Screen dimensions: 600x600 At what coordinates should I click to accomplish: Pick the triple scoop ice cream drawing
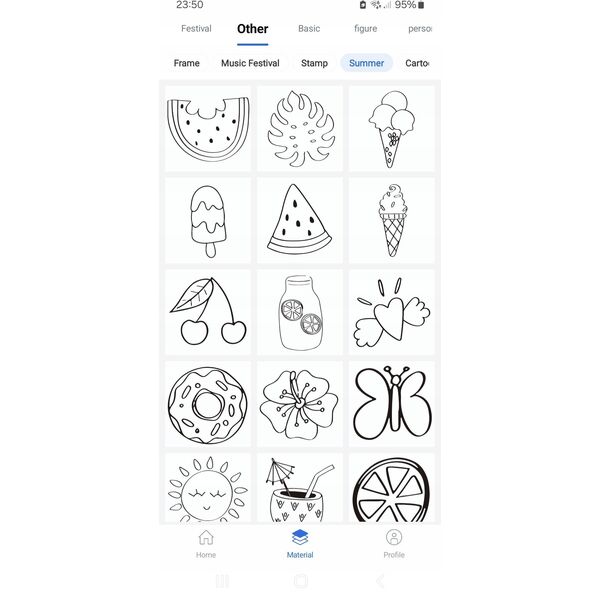[392, 128]
